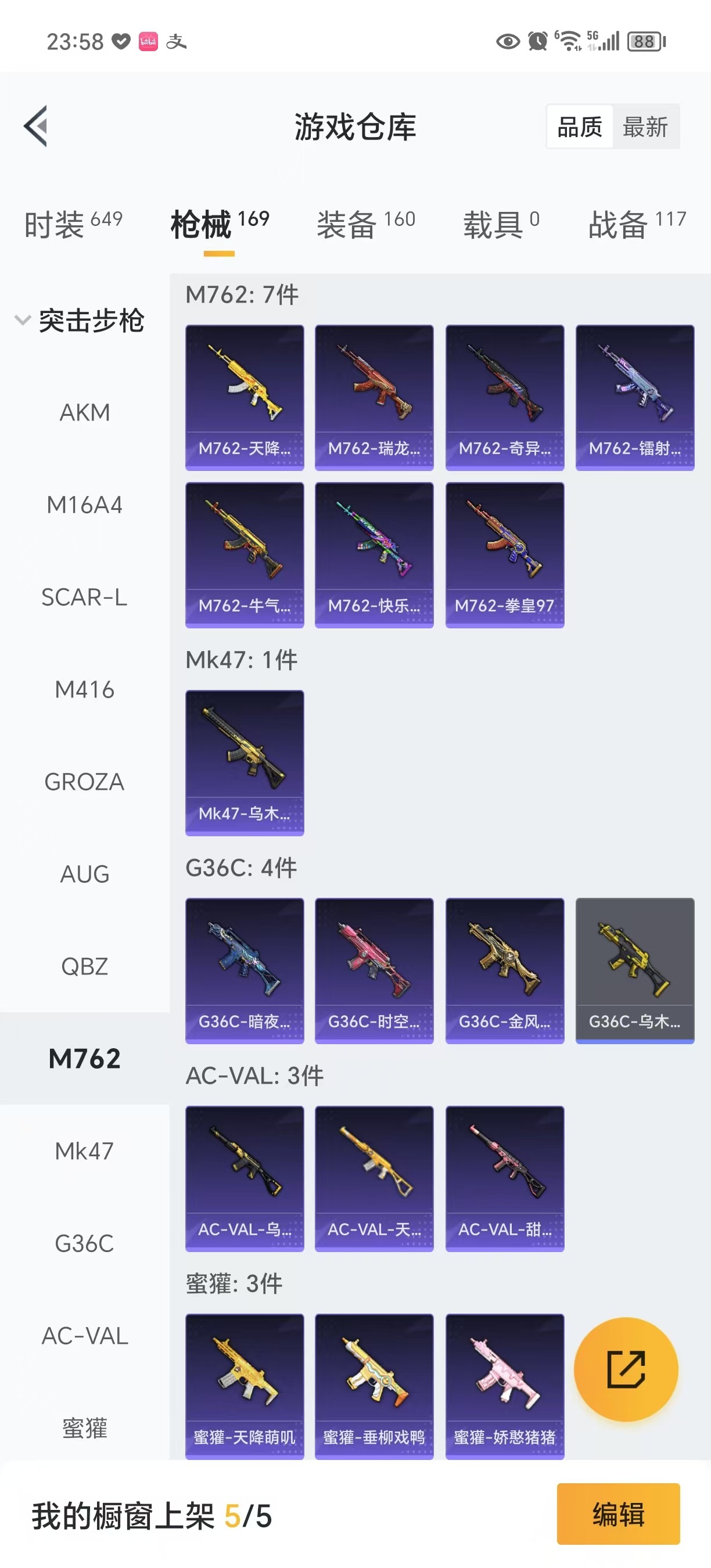Open the M762-拳皇97 skin
The image size is (711, 1568).
click(505, 555)
